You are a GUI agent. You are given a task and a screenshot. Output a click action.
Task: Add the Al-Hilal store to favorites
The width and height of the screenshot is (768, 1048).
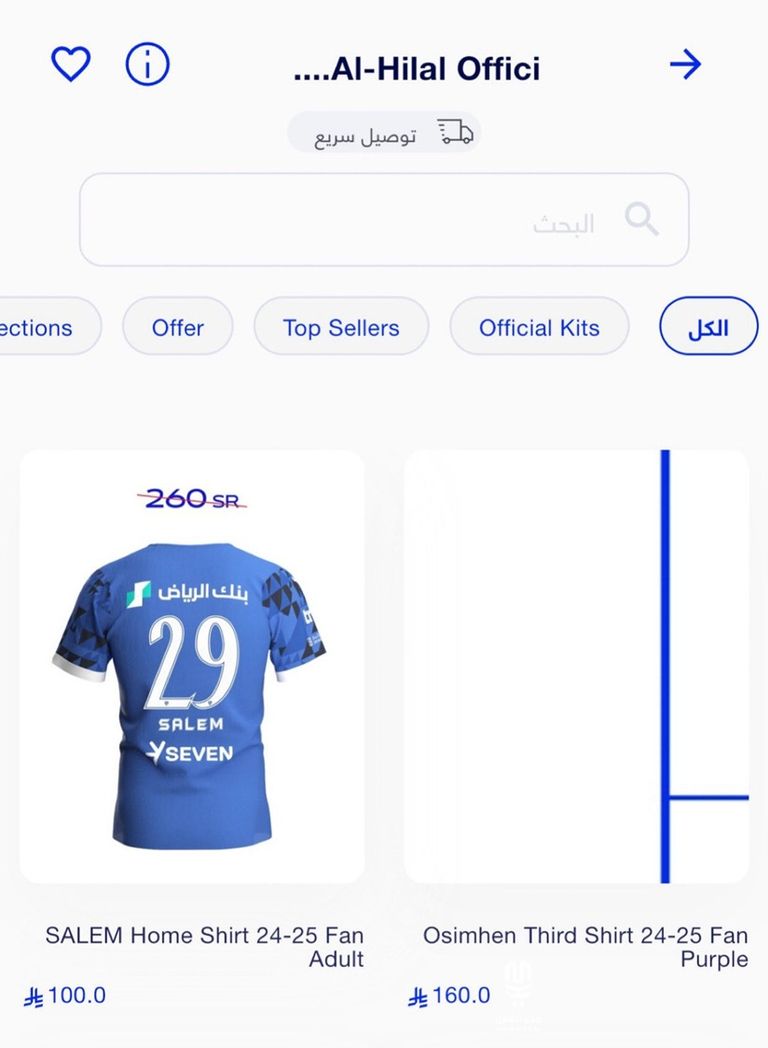[x=71, y=65]
